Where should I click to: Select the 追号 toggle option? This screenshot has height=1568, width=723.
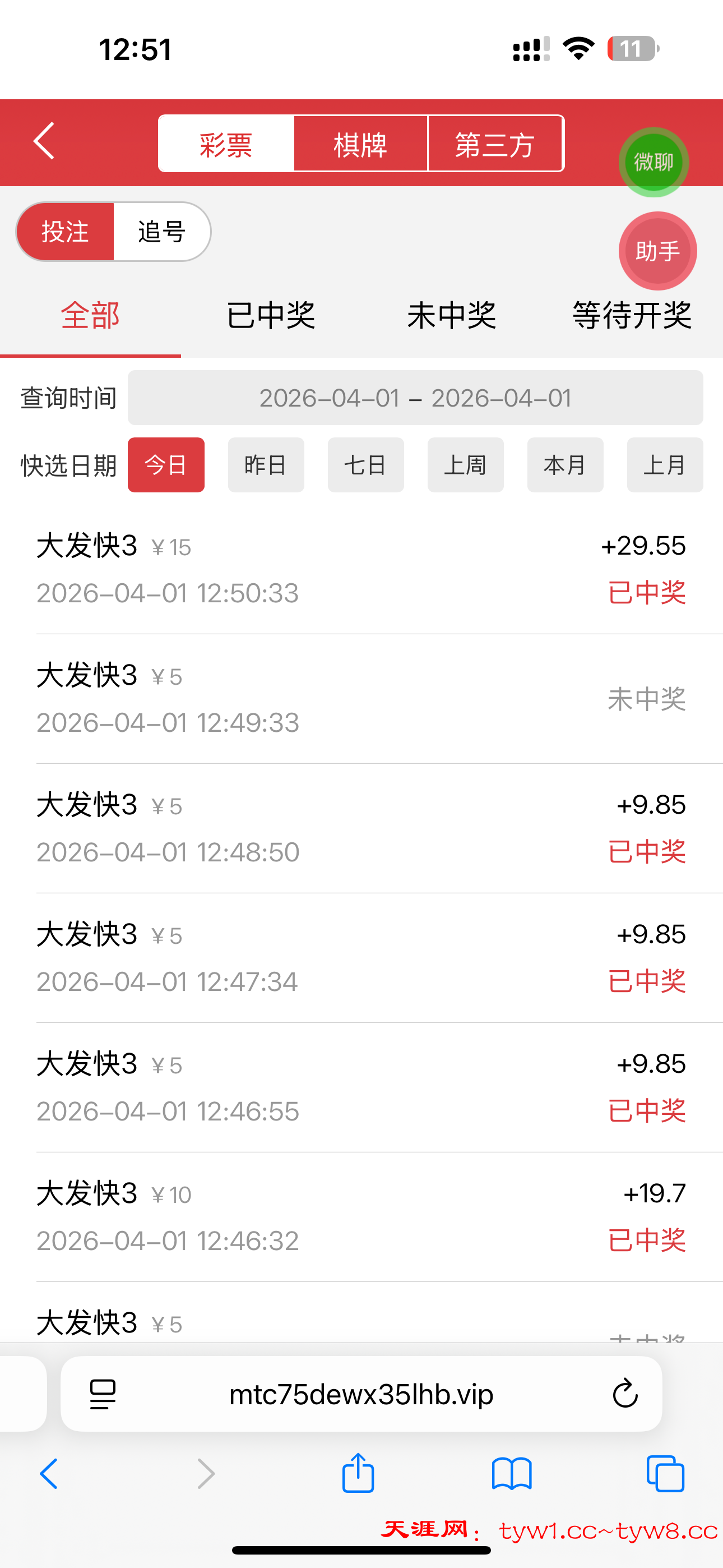click(161, 232)
